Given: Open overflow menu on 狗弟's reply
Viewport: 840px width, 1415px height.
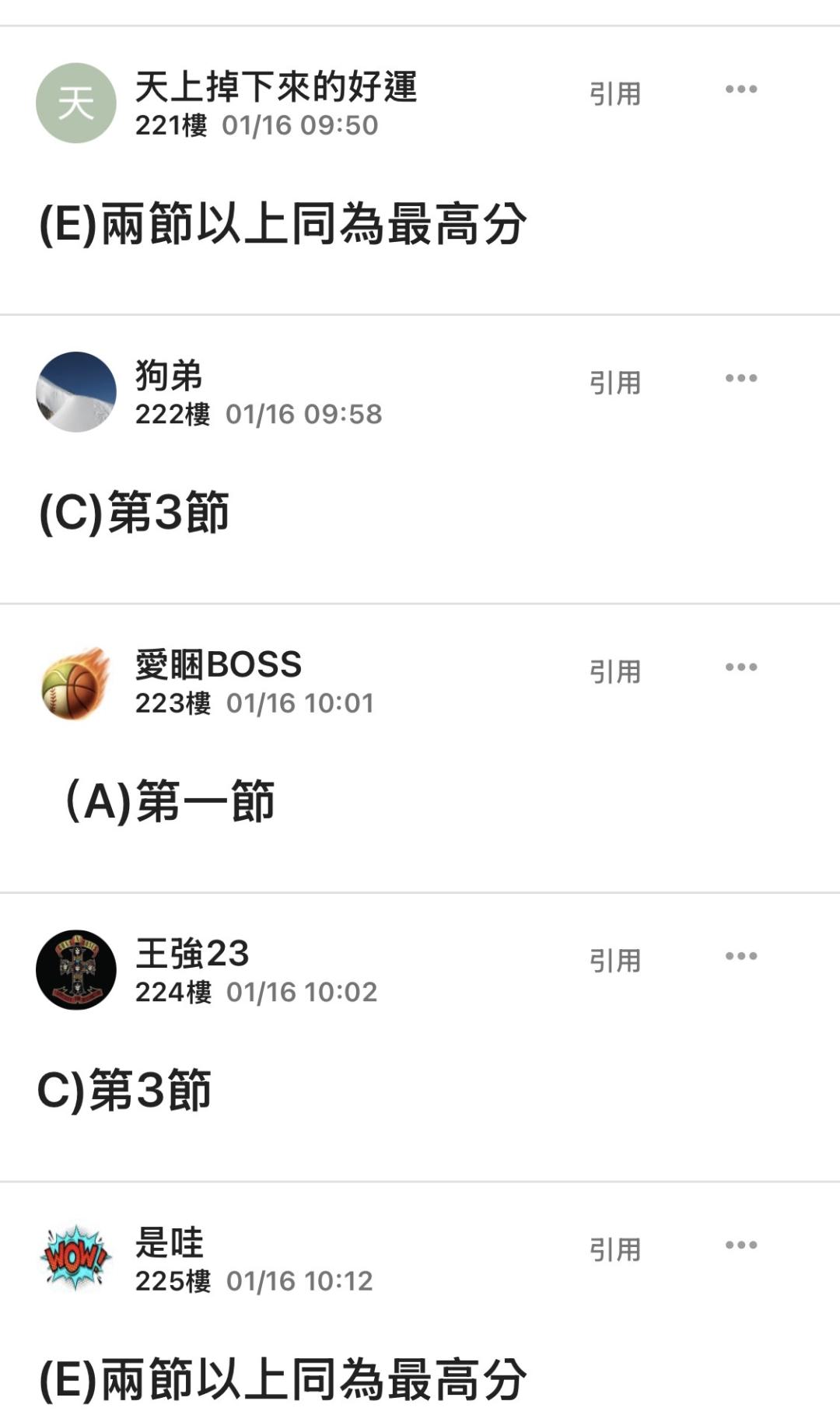Looking at the screenshot, I should tap(740, 379).
